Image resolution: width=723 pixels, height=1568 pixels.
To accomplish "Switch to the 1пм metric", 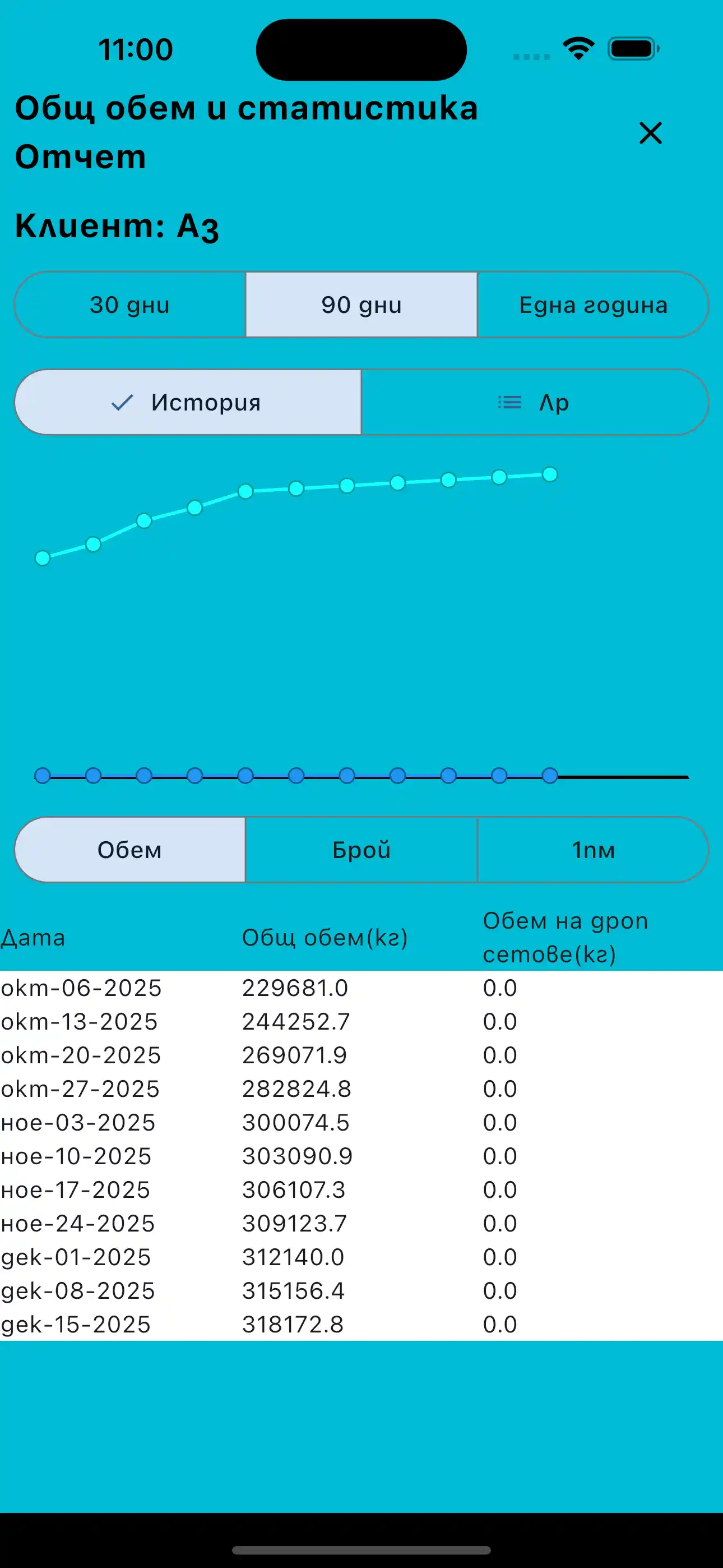I will 593,850.
